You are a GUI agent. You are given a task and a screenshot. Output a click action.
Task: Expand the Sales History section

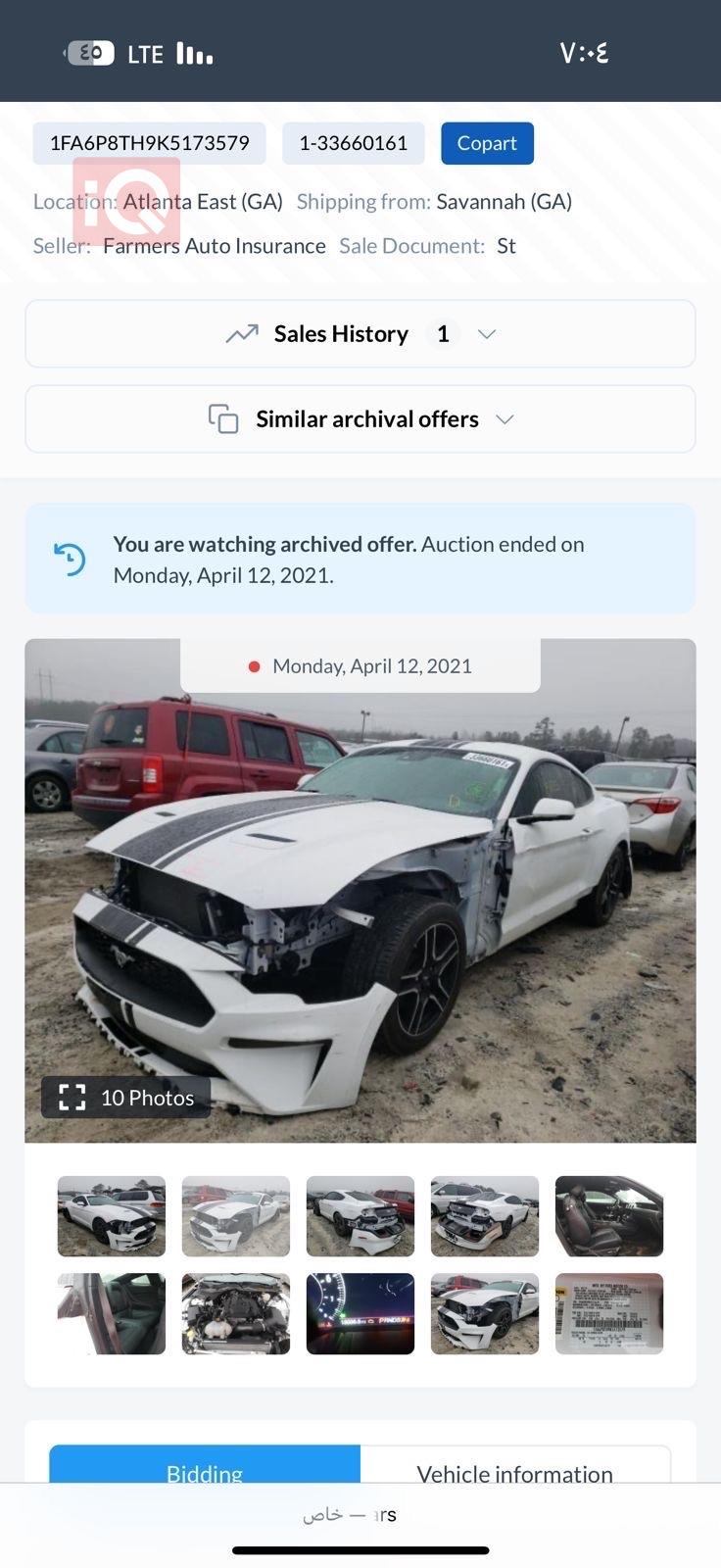pyautogui.click(x=360, y=334)
